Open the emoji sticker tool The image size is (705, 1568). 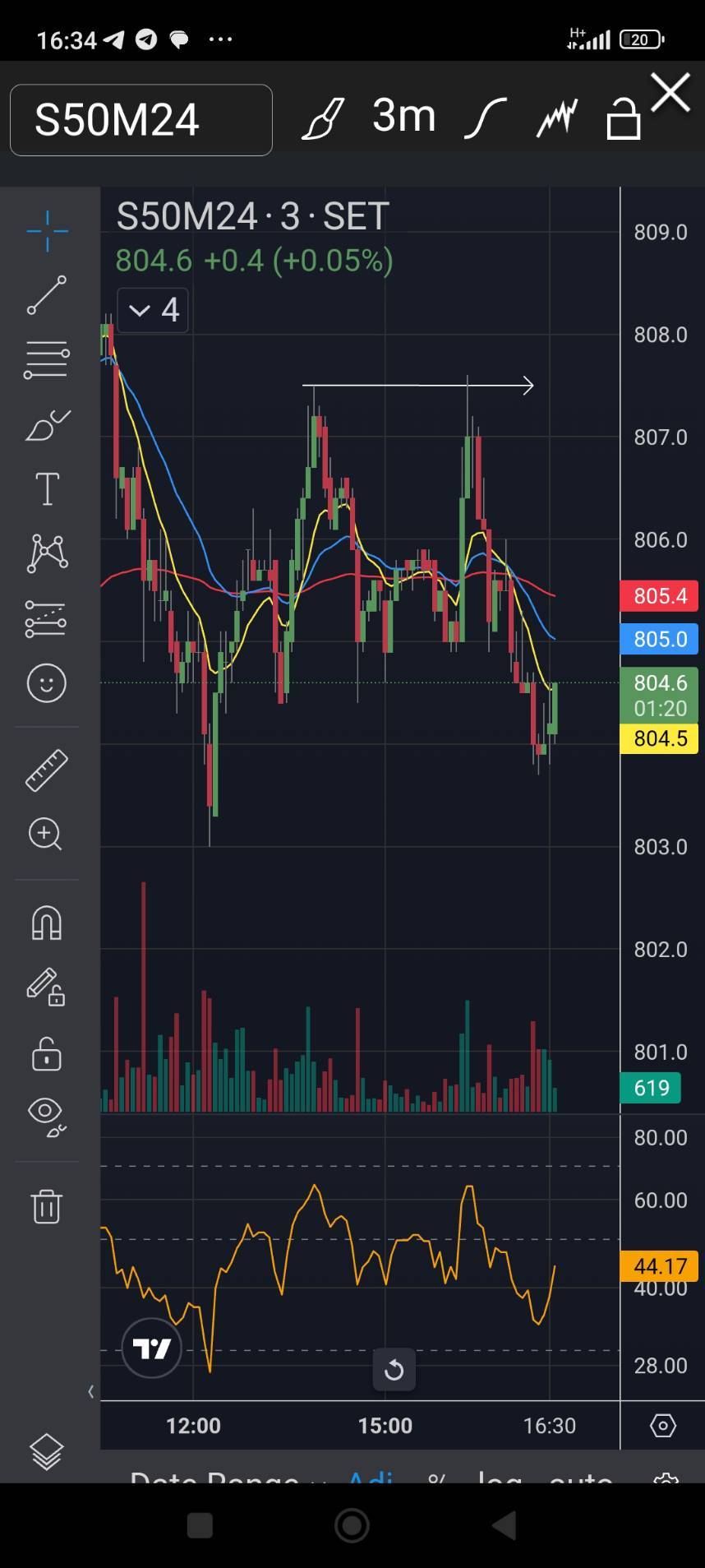(47, 683)
